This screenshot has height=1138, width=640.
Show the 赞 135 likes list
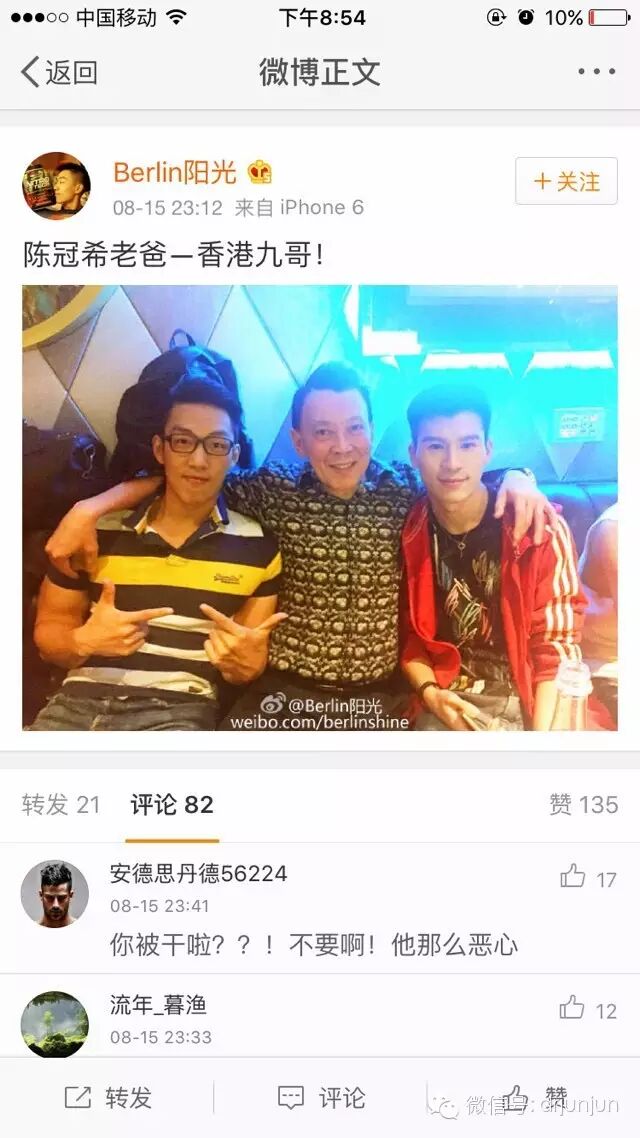point(583,804)
